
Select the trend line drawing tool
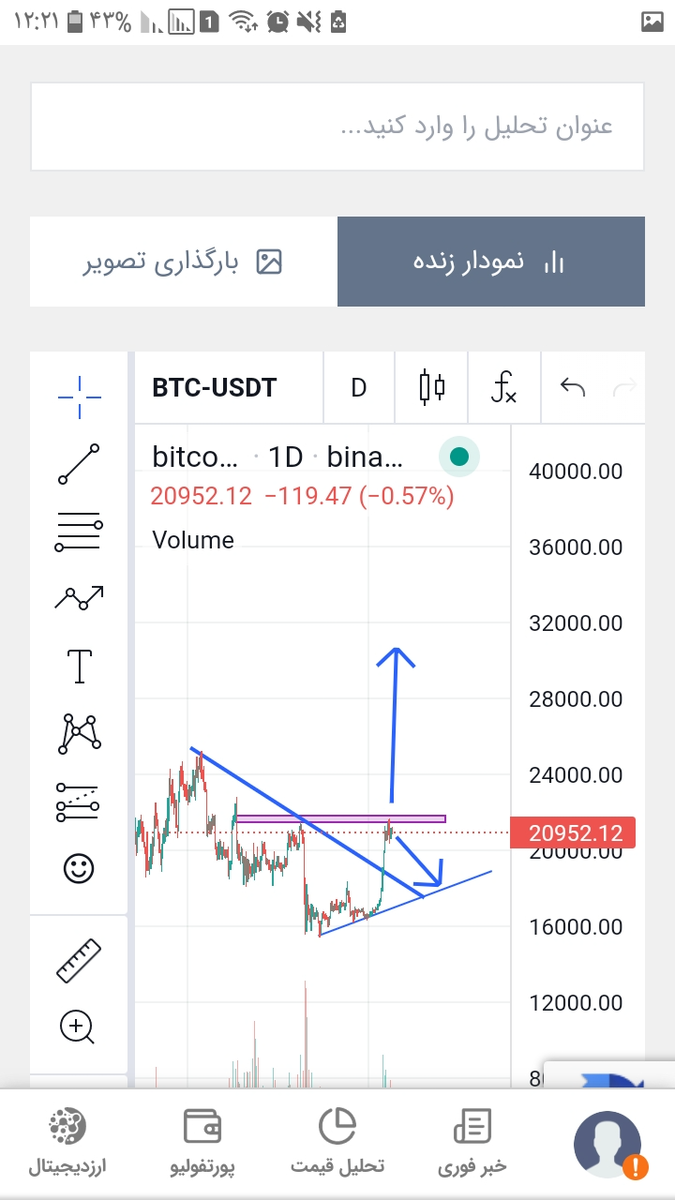pos(79,464)
